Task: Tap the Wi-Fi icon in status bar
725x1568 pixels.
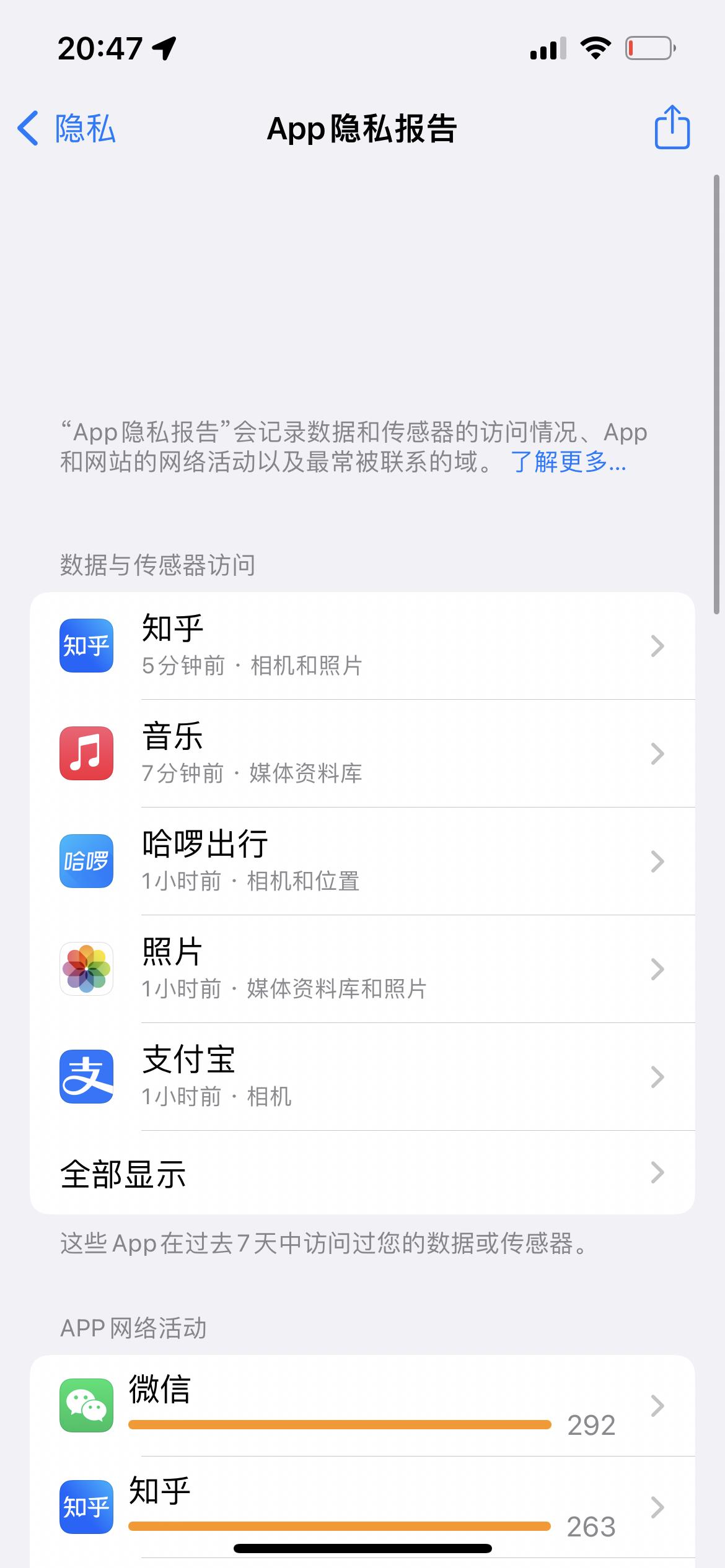Action: click(595, 48)
